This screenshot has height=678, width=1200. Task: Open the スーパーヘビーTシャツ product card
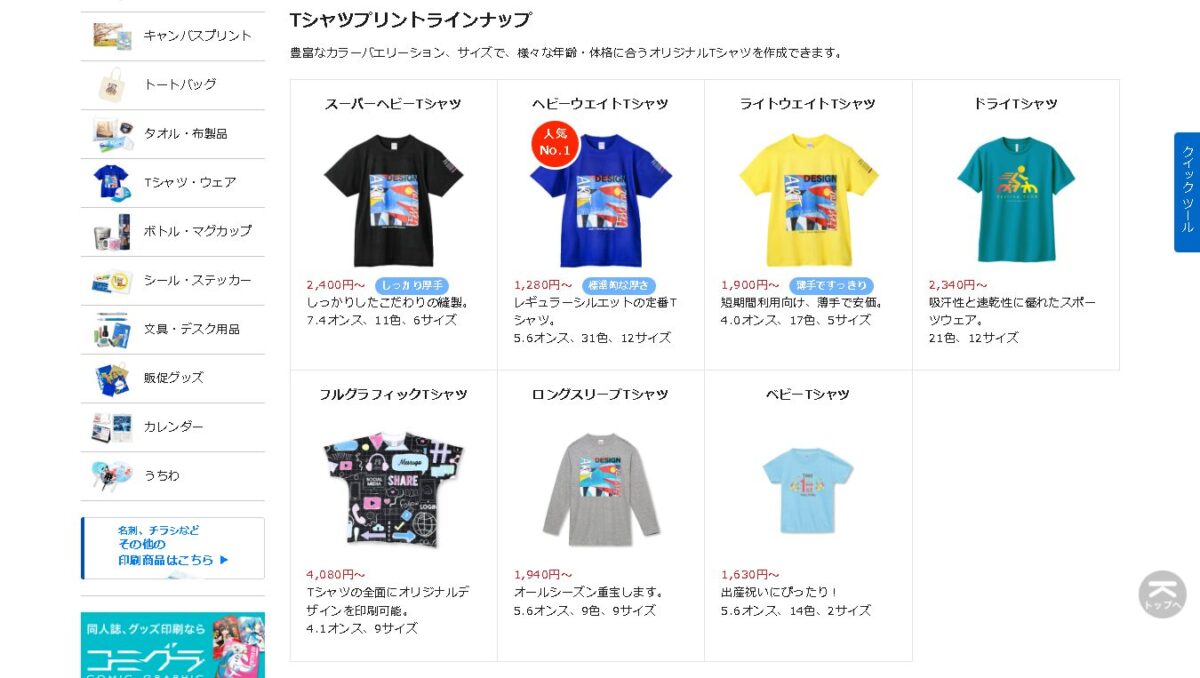click(393, 200)
